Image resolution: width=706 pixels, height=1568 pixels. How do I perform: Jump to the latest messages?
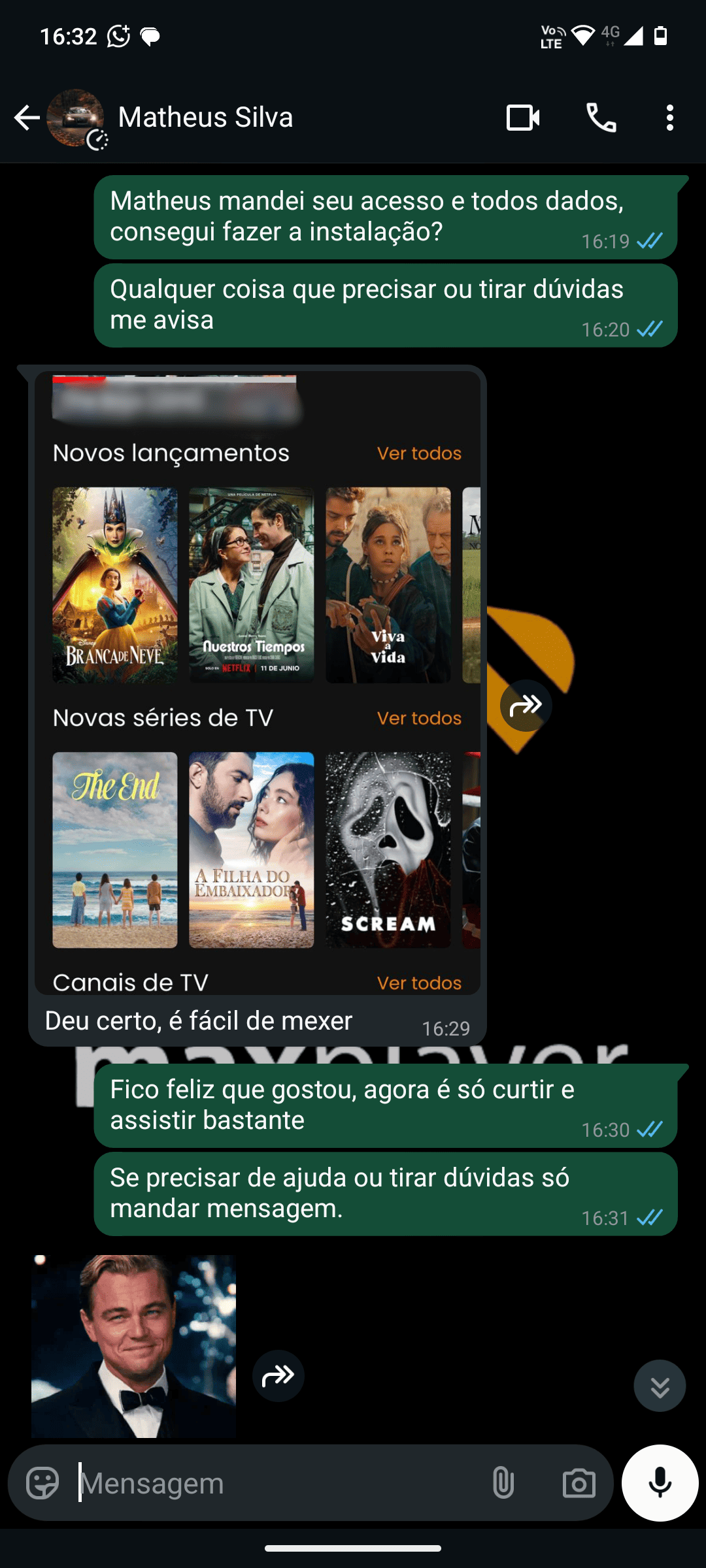pos(660,1386)
